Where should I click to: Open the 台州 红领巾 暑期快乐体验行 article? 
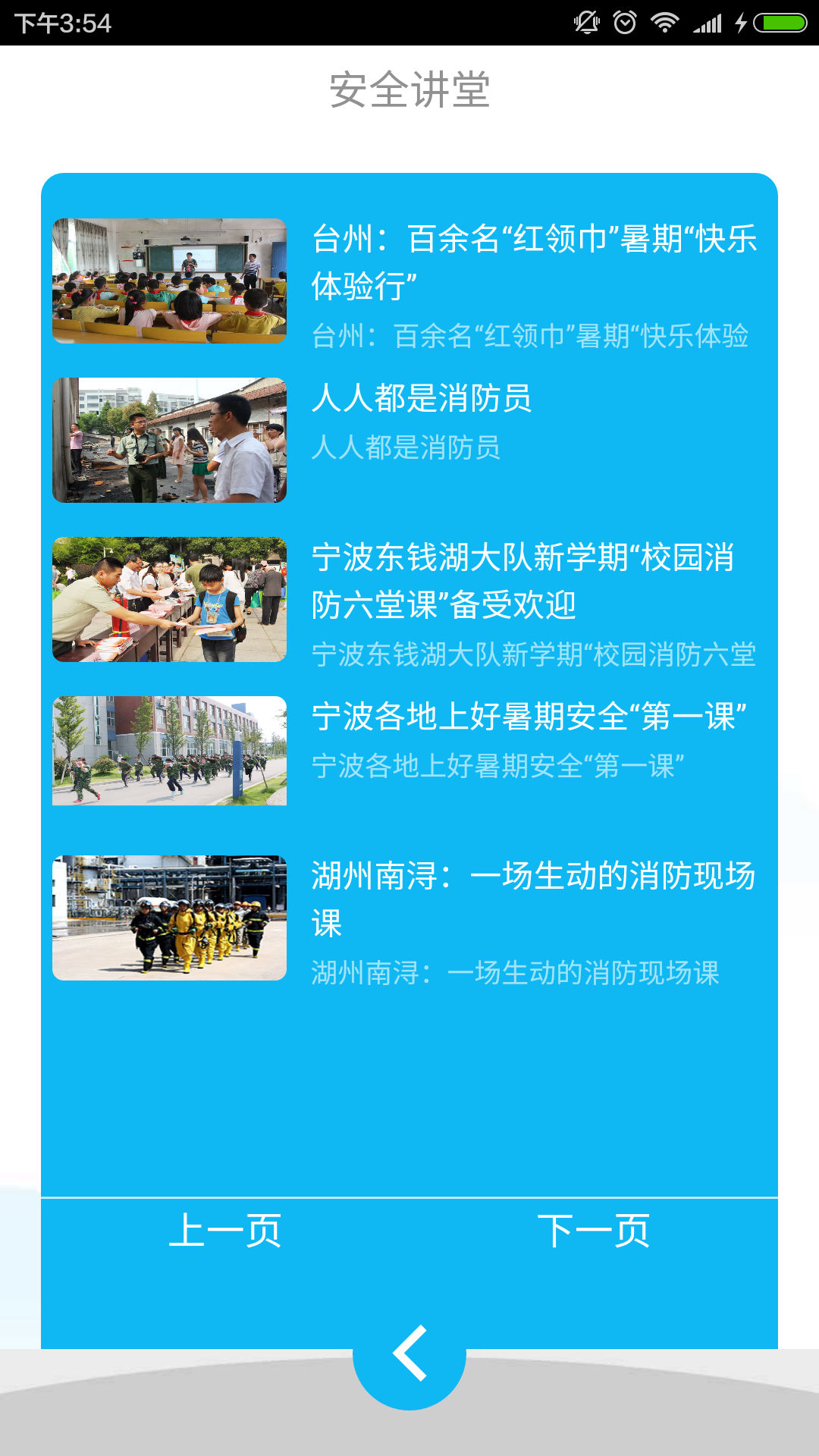pos(534,262)
